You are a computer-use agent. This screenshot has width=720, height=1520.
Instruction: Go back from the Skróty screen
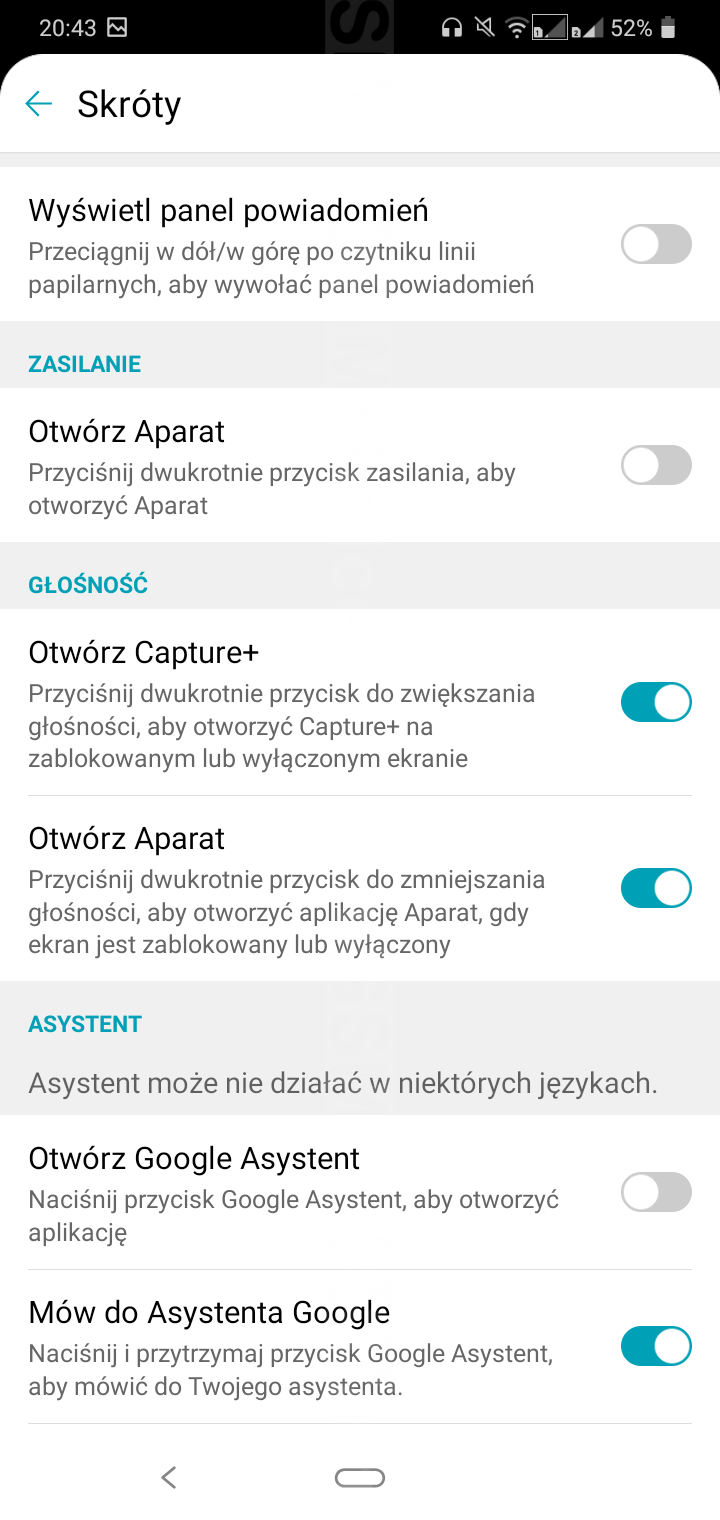39,104
